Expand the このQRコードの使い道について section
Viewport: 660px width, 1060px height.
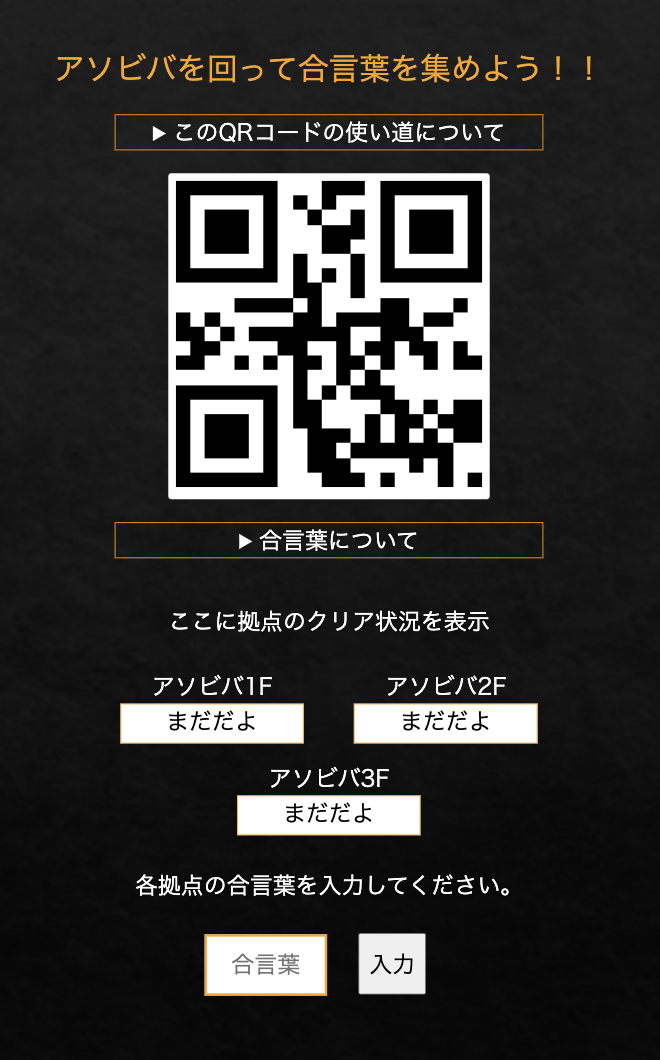329,132
